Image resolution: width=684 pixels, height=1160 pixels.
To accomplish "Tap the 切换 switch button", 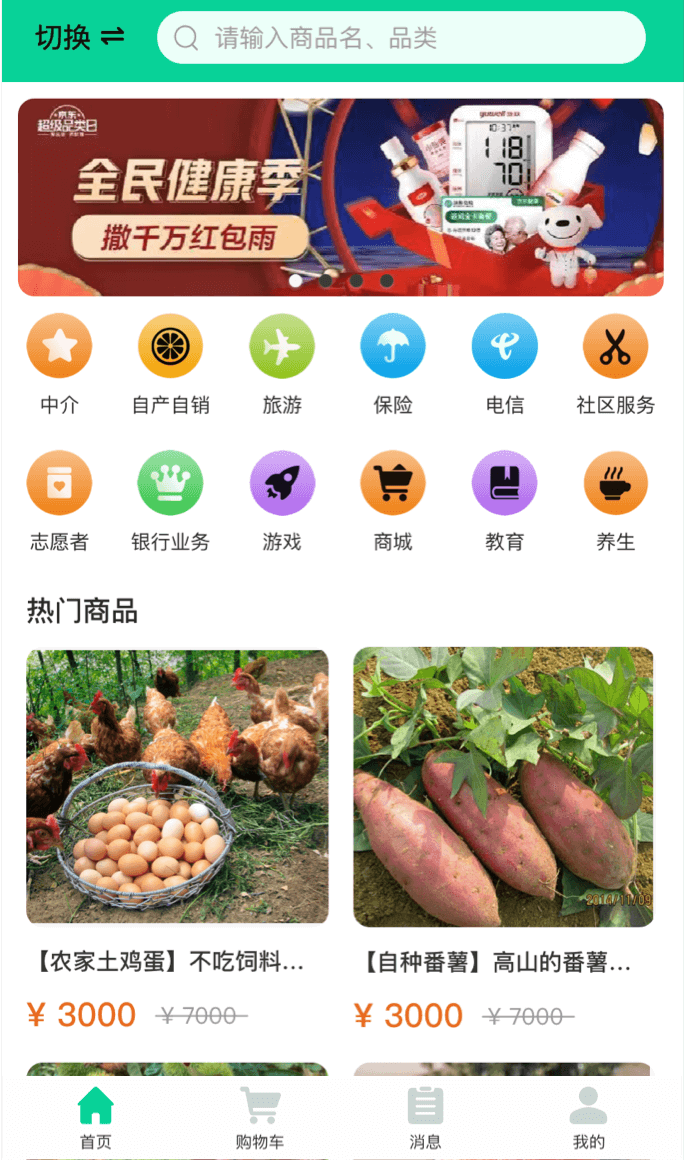I will [x=80, y=38].
